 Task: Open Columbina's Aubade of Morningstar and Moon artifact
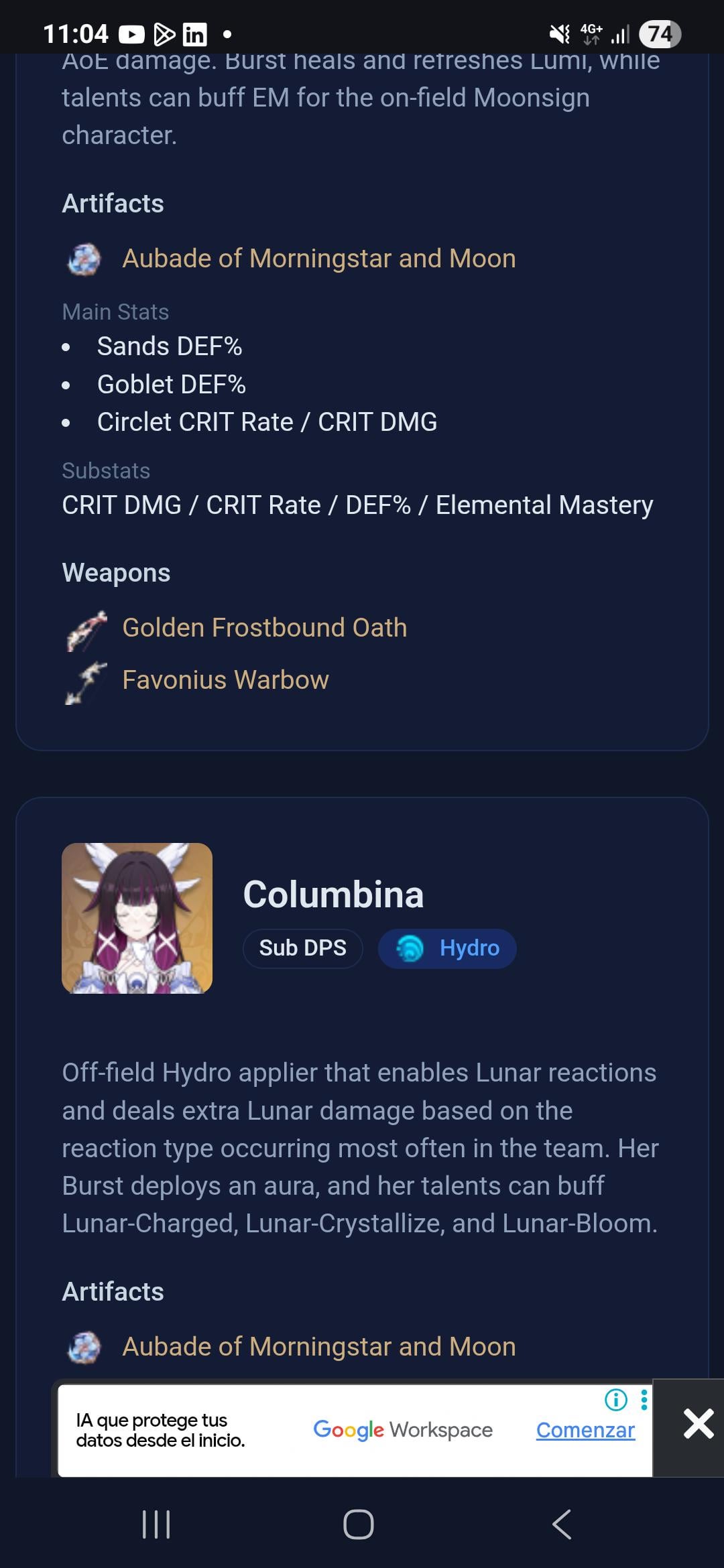[318, 1346]
